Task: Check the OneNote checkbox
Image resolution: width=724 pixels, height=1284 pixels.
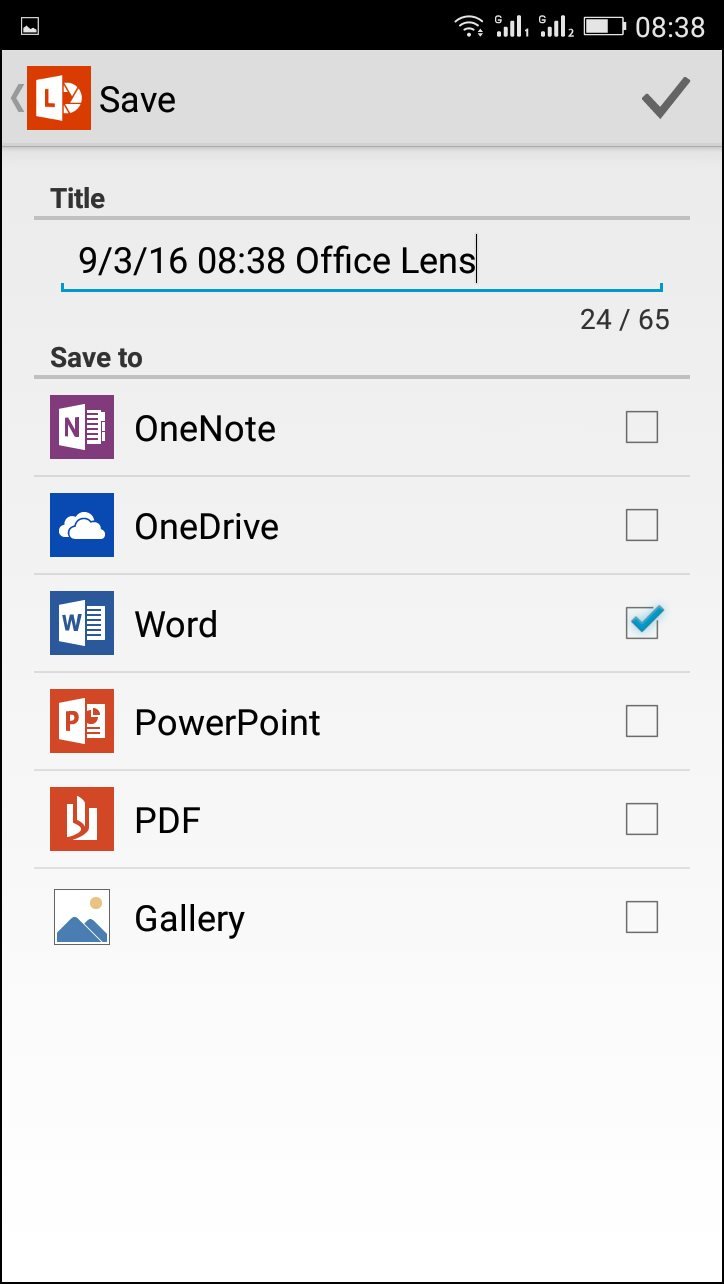Action: [642, 428]
